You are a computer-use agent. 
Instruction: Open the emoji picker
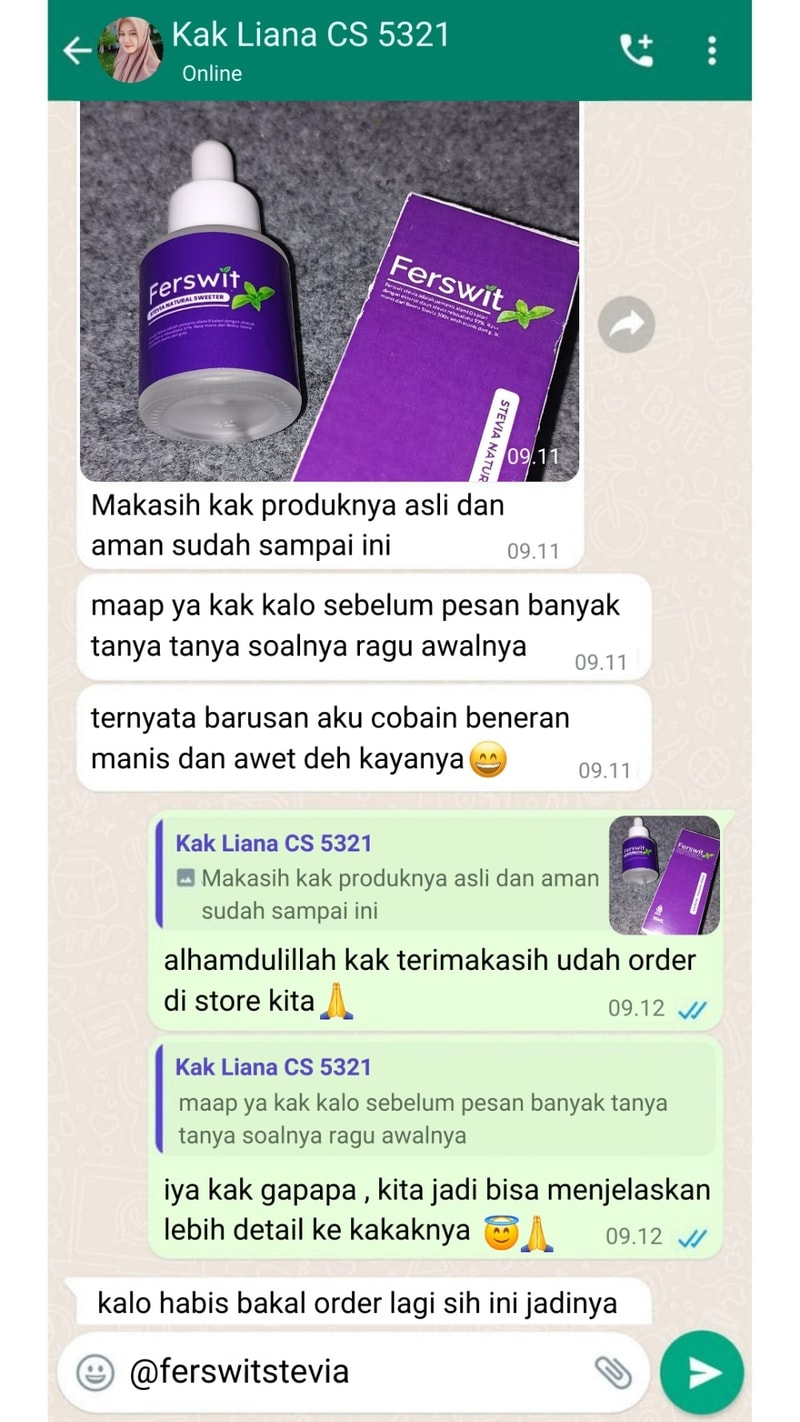pos(95,1372)
